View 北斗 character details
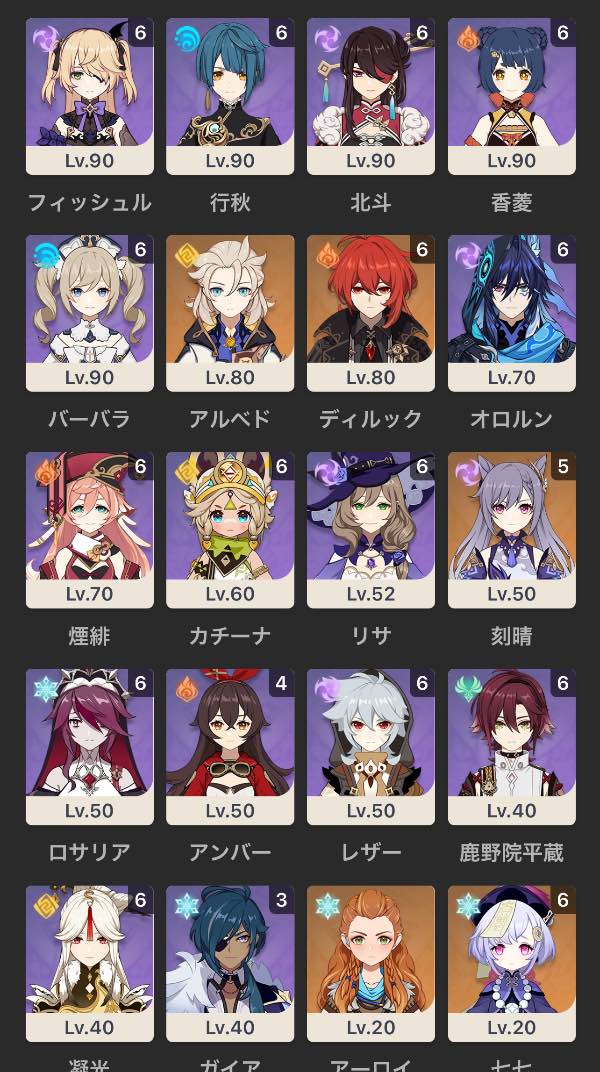The image size is (600, 1072). 371,96
